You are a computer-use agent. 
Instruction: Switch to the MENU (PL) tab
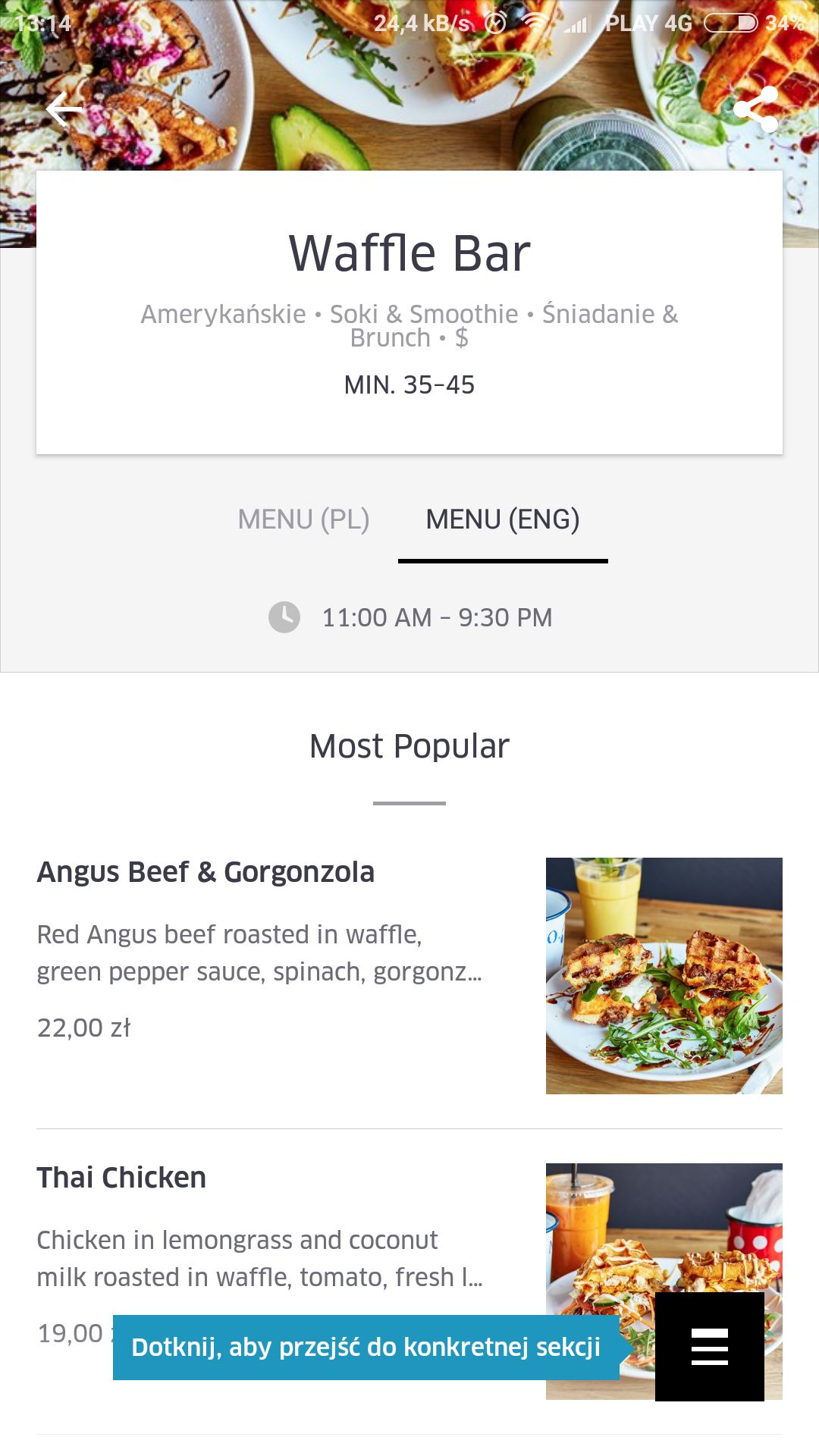[x=303, y=520]
